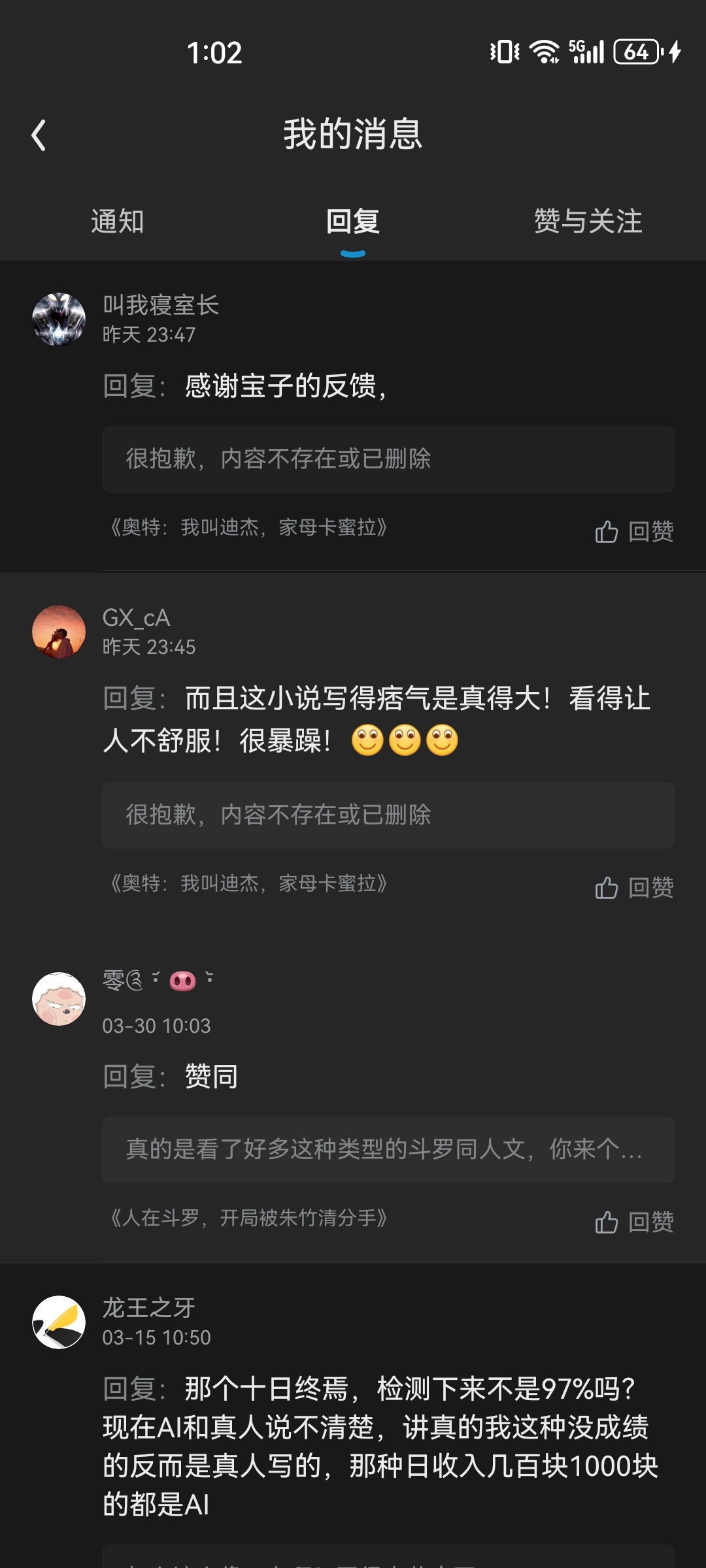The width and height of the screenshot is (706, 1568).
Task: Like back 叫我寝室长's reply with 回赞
Action: click(x=634, y=531)
